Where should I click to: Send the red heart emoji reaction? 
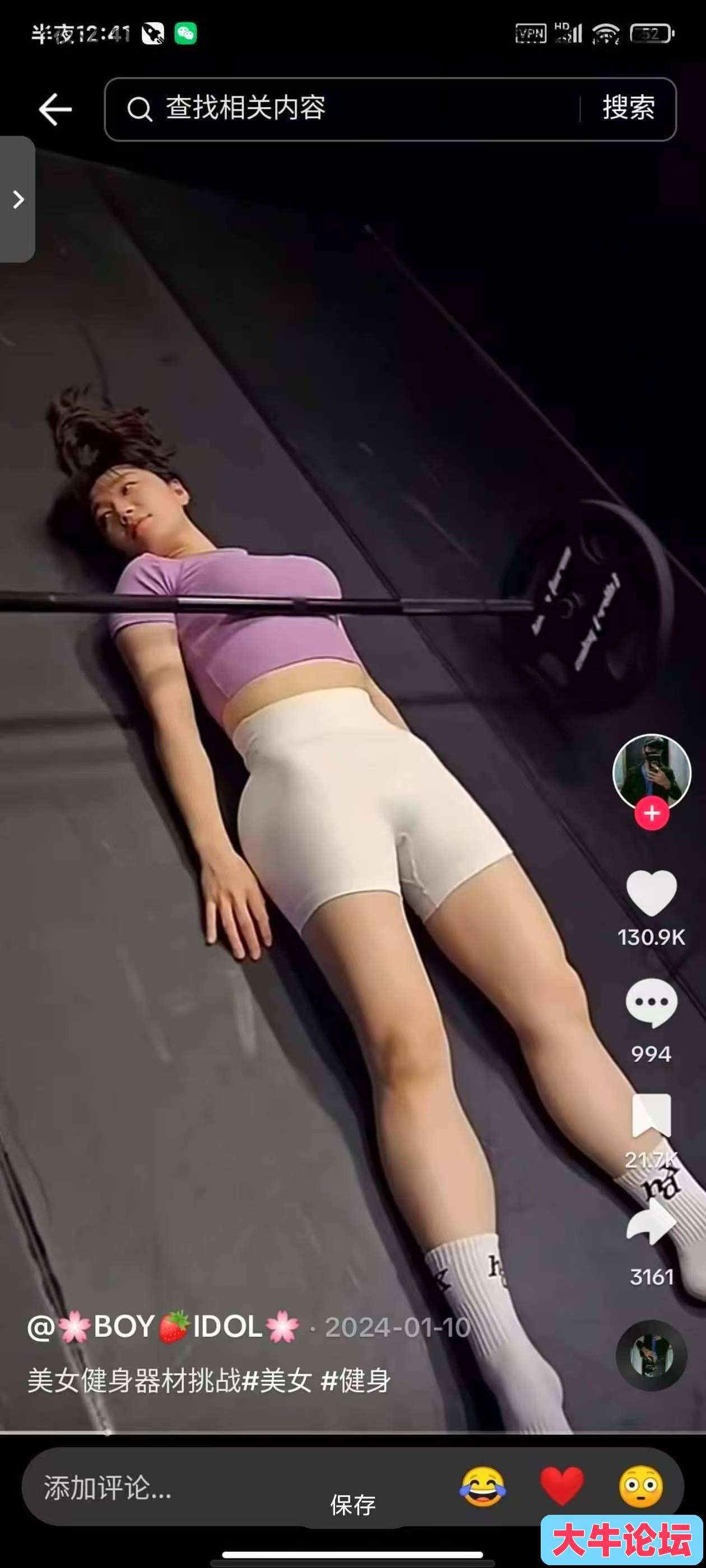pyautogui.click(x=561, y=1486)
